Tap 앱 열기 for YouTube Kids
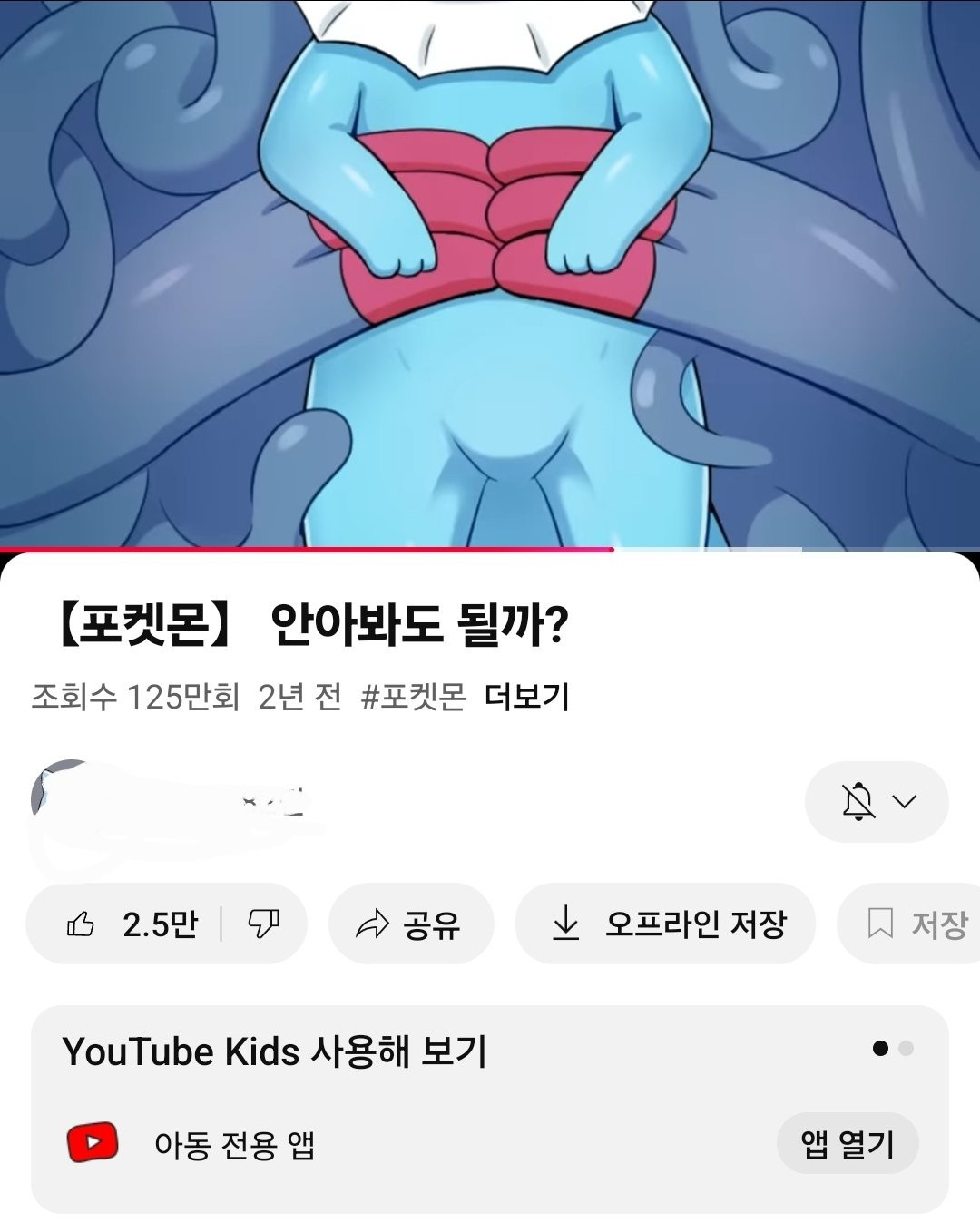 [x=848, y=1144]
